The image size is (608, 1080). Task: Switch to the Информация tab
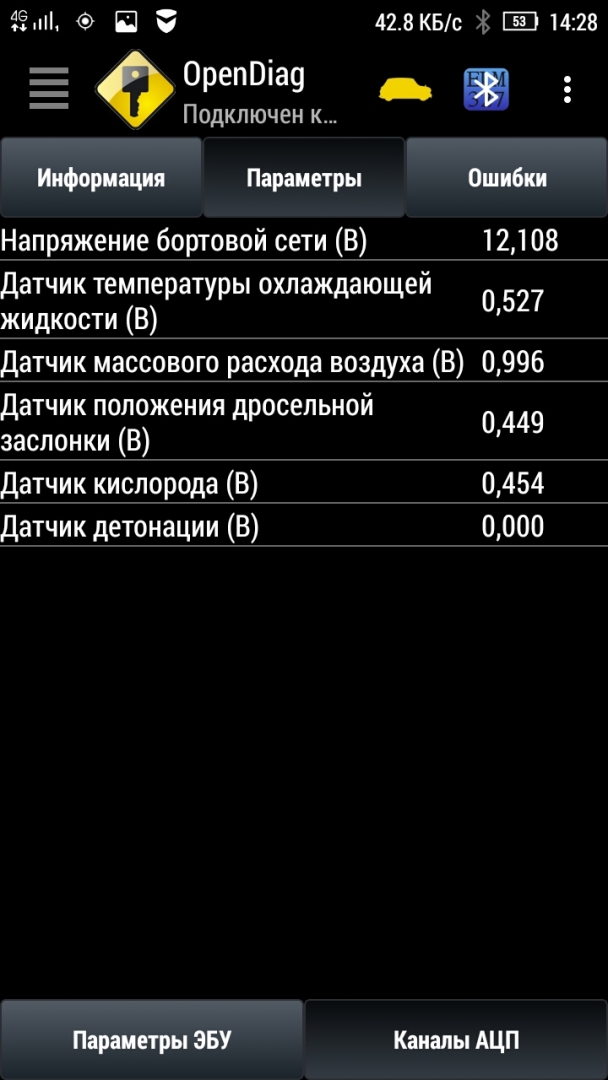click(x=101, y=178)
